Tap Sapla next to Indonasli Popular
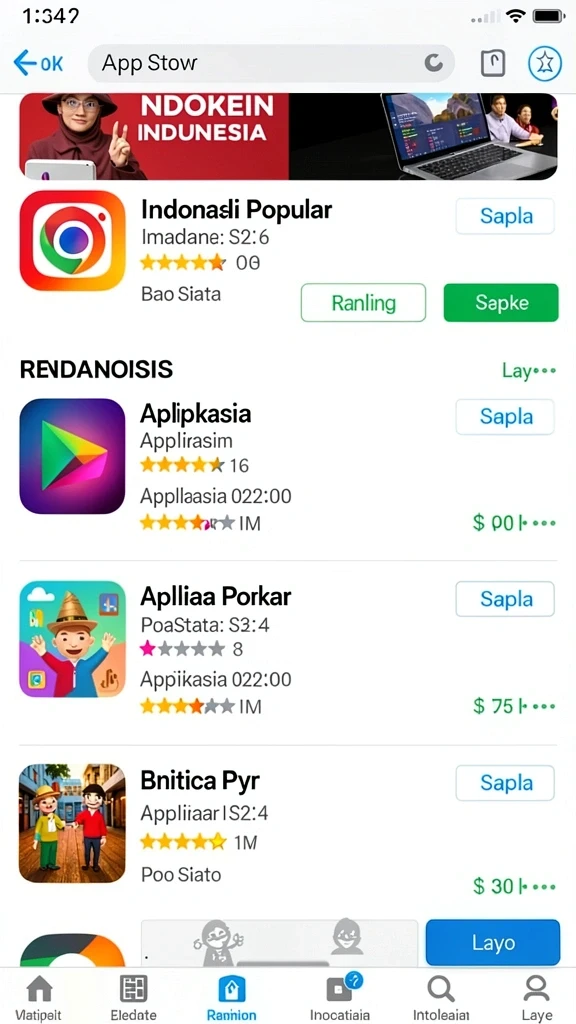This screenshot has width=576, height=1024. click(x=505, y=216)
